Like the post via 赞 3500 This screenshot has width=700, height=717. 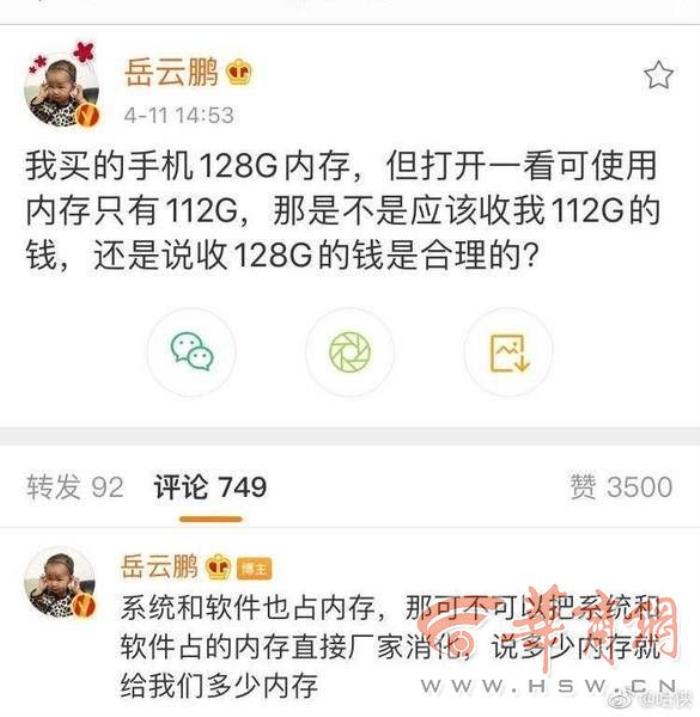tap(620, 487)
